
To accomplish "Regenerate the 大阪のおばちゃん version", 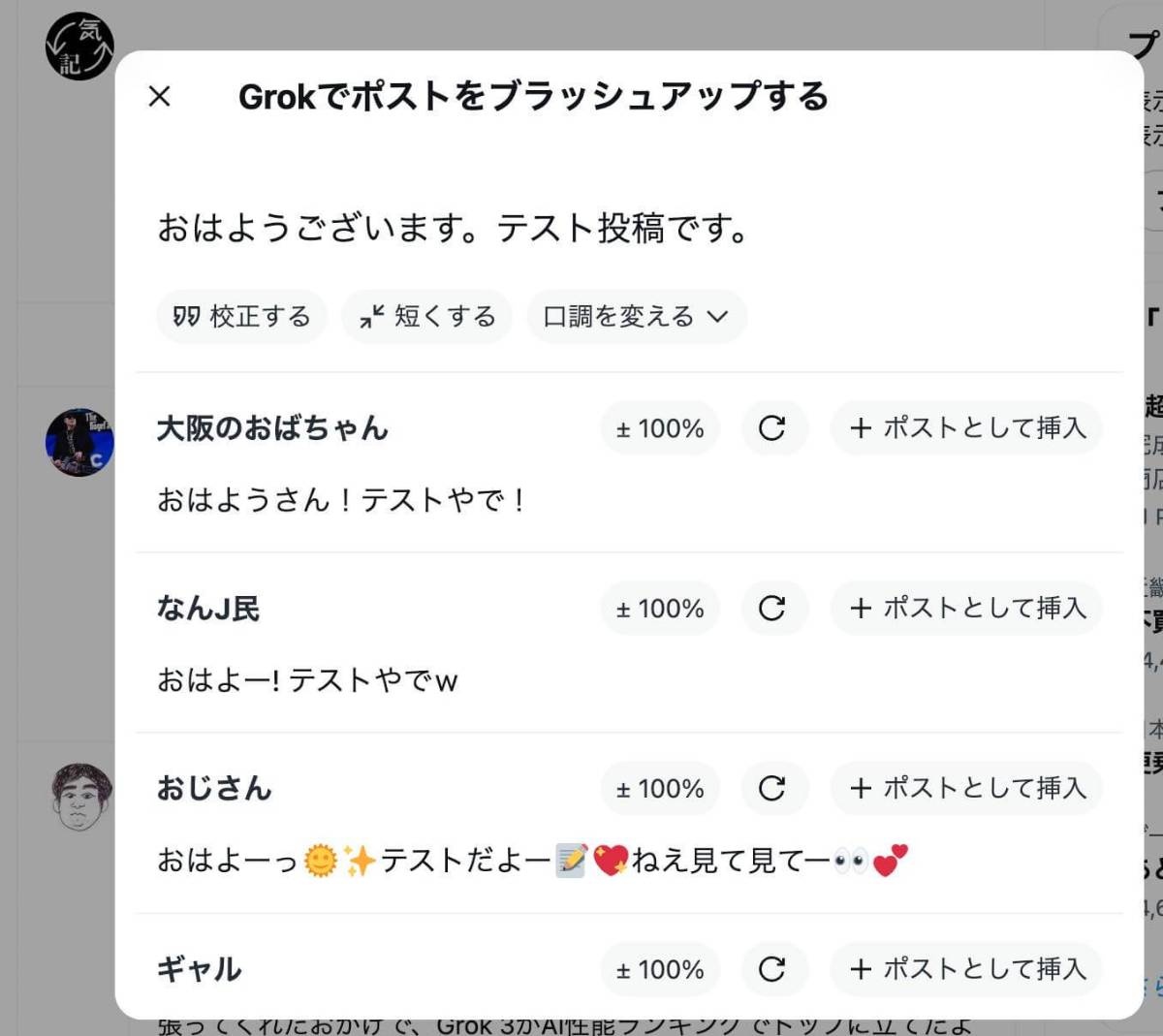I will [772, 428].
